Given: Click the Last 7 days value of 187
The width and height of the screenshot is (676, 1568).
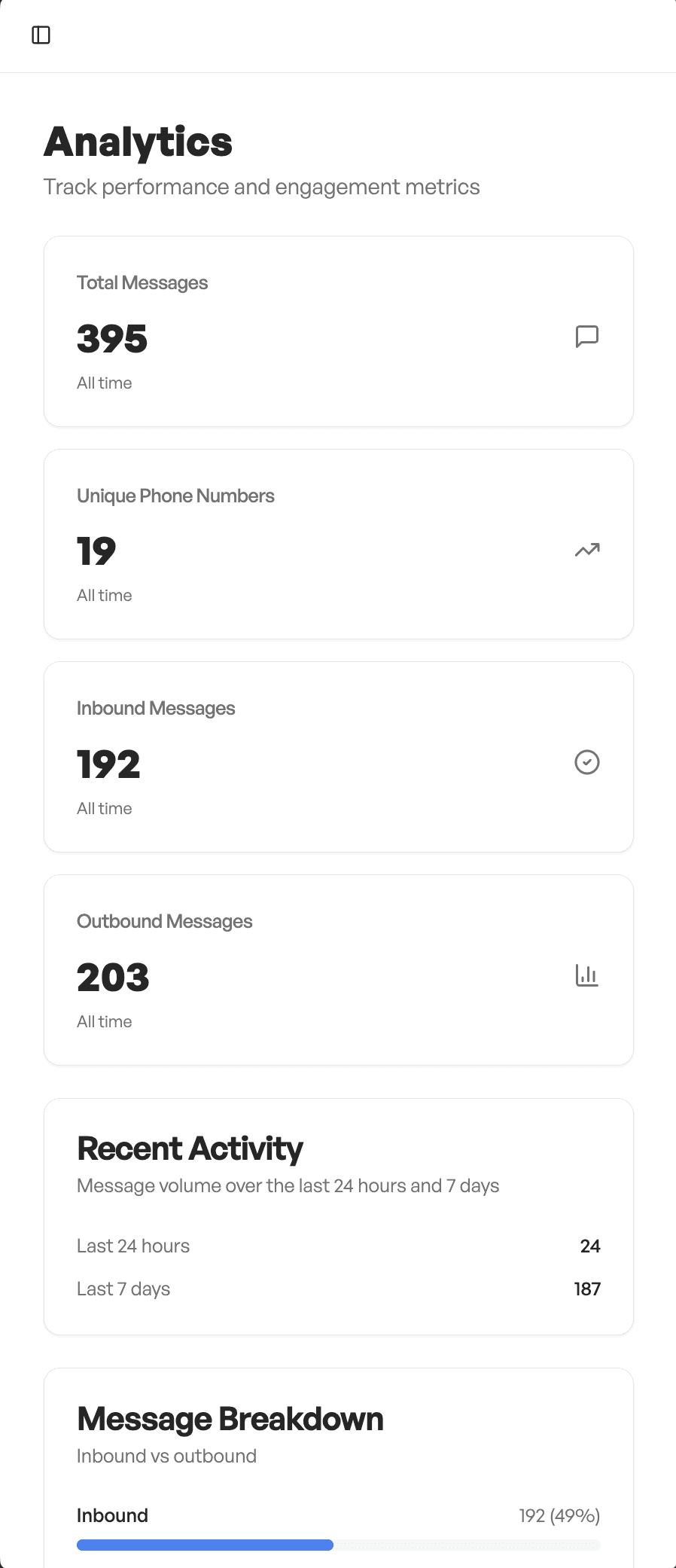Looking at the screenshot, I should pyautogui.click(x=587, y=1289).
